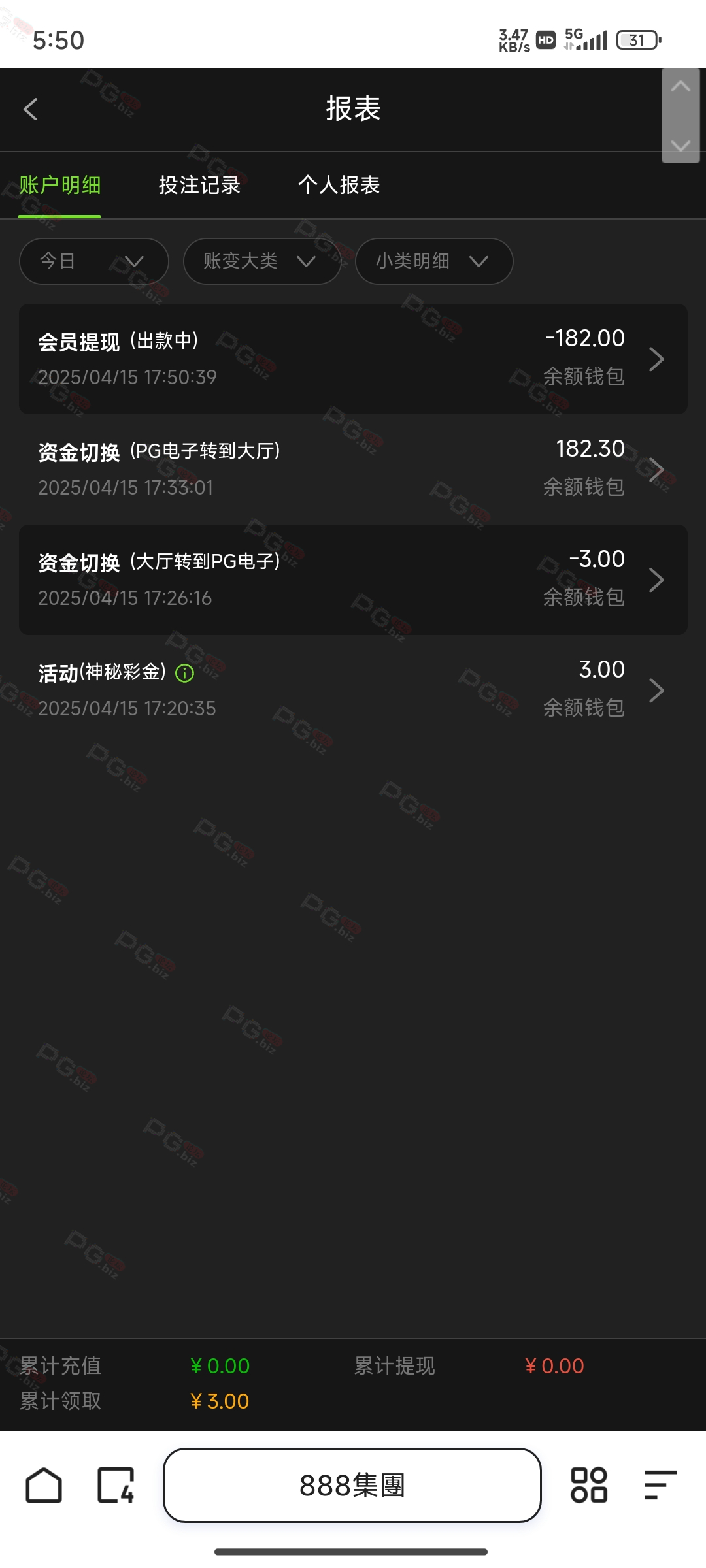
Task: Switch to the 投注记录 tab
Action: 200,186
